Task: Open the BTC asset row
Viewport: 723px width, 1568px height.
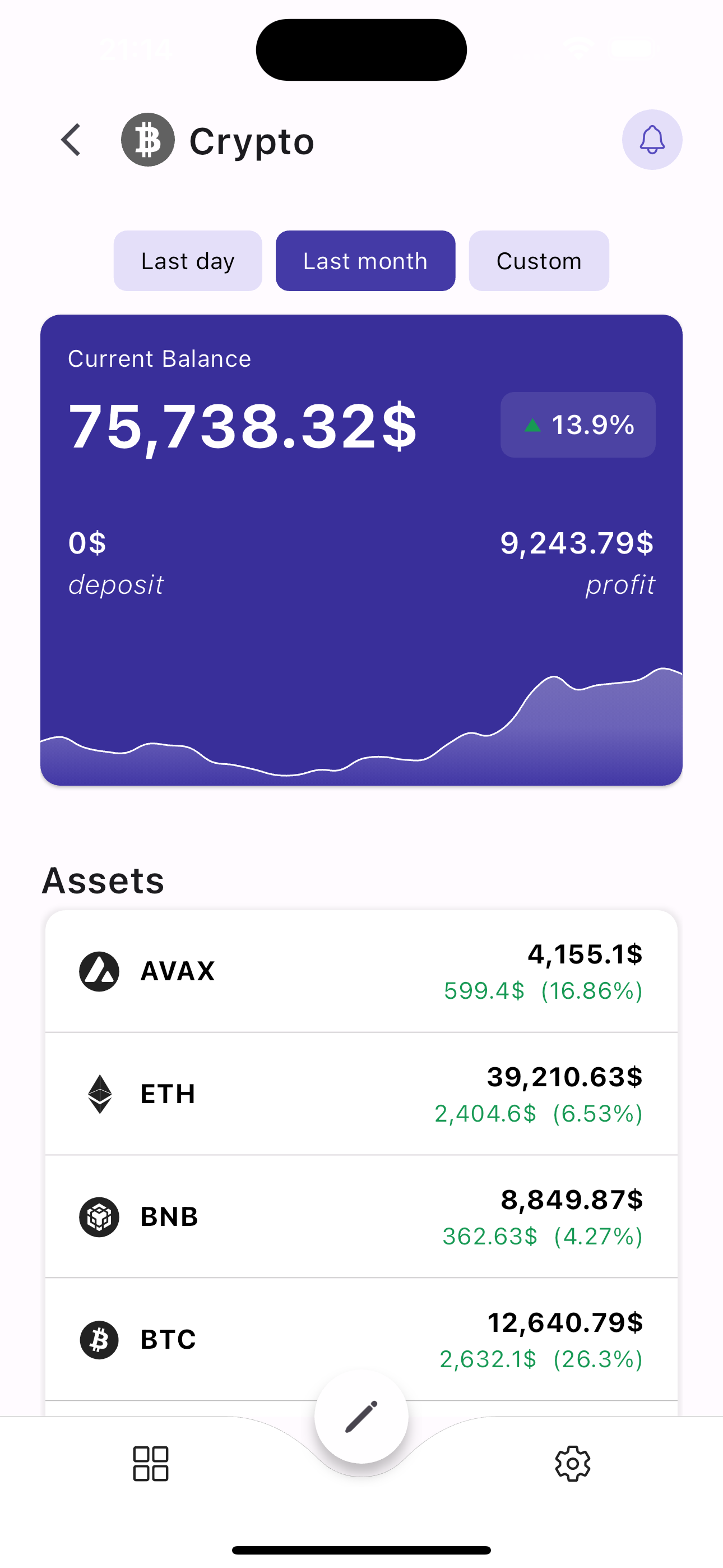Action: tap(361, 1340)
